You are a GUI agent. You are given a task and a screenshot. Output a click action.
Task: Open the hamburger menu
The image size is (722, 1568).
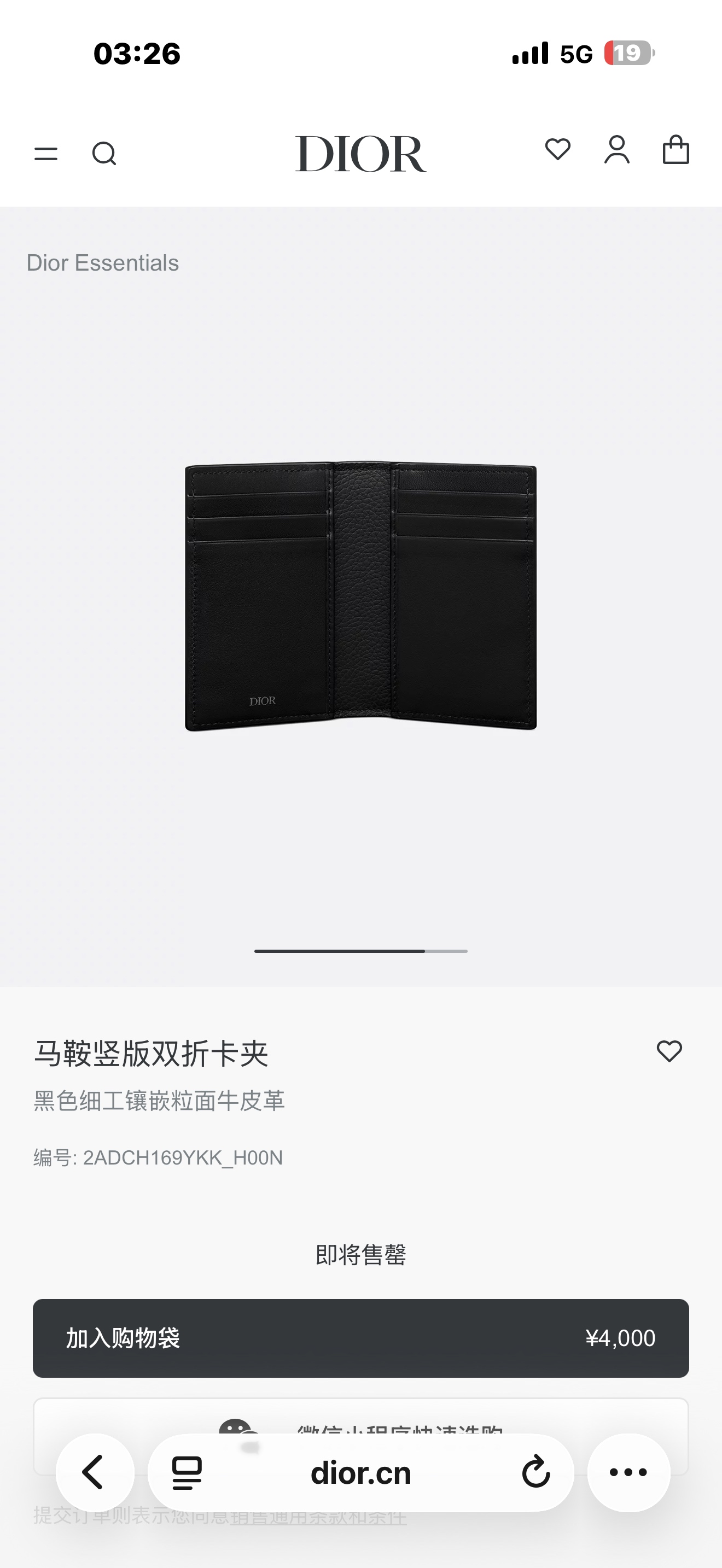45,154
